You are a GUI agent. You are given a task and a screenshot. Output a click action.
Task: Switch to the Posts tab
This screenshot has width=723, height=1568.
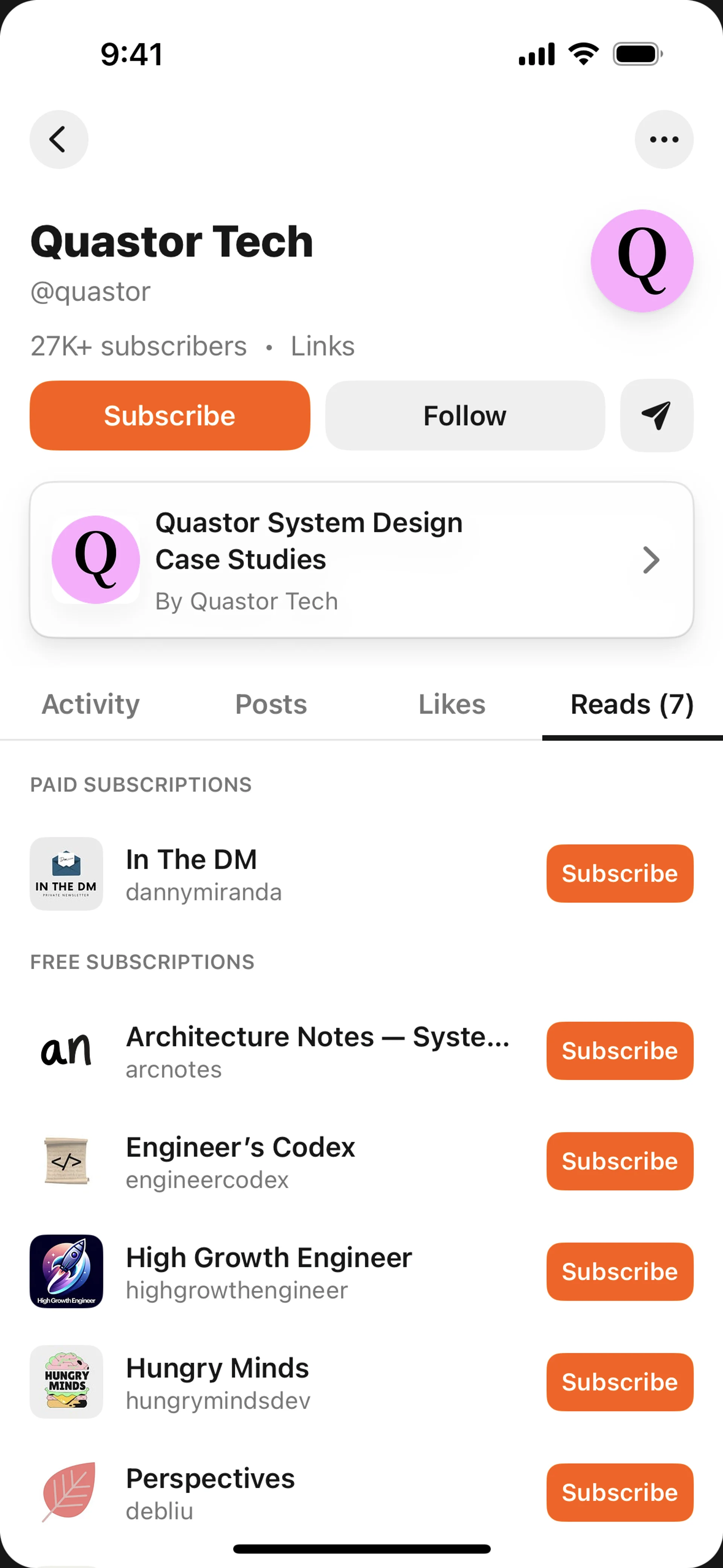pos(271,704)
